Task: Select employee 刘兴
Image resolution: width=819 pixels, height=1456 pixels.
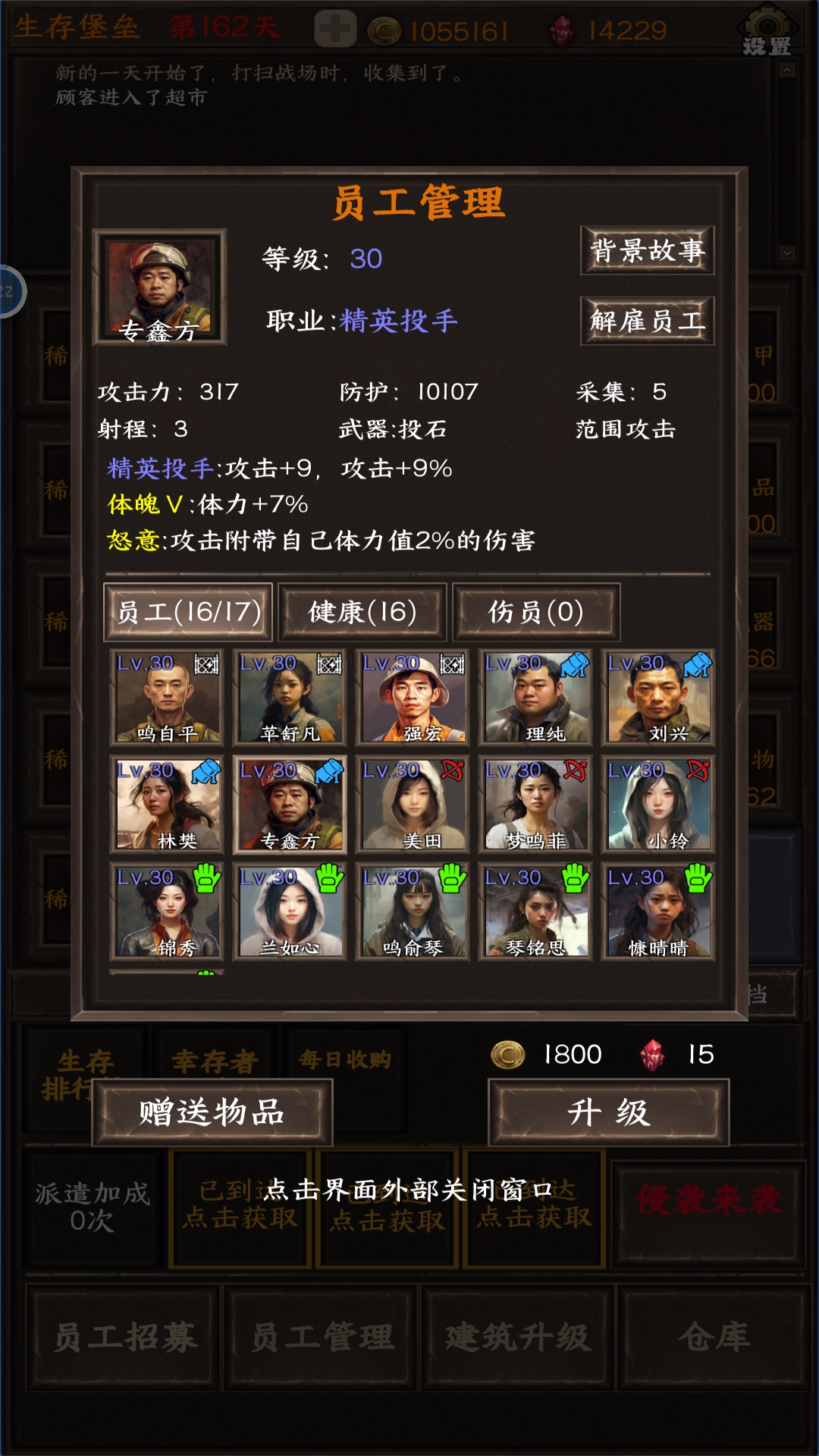Action: (658, 697)
